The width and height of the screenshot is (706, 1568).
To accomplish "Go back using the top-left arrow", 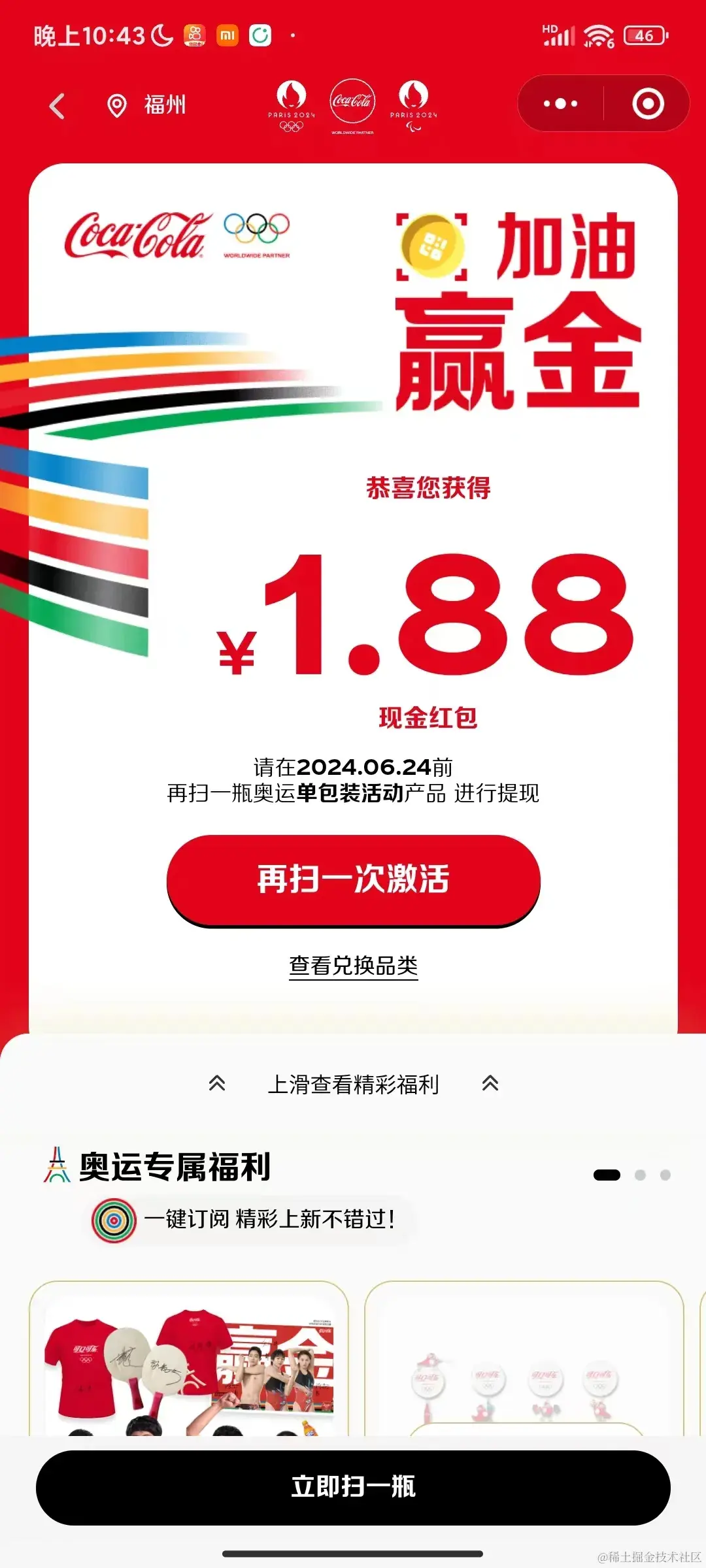I will click(x=58, y=105).
